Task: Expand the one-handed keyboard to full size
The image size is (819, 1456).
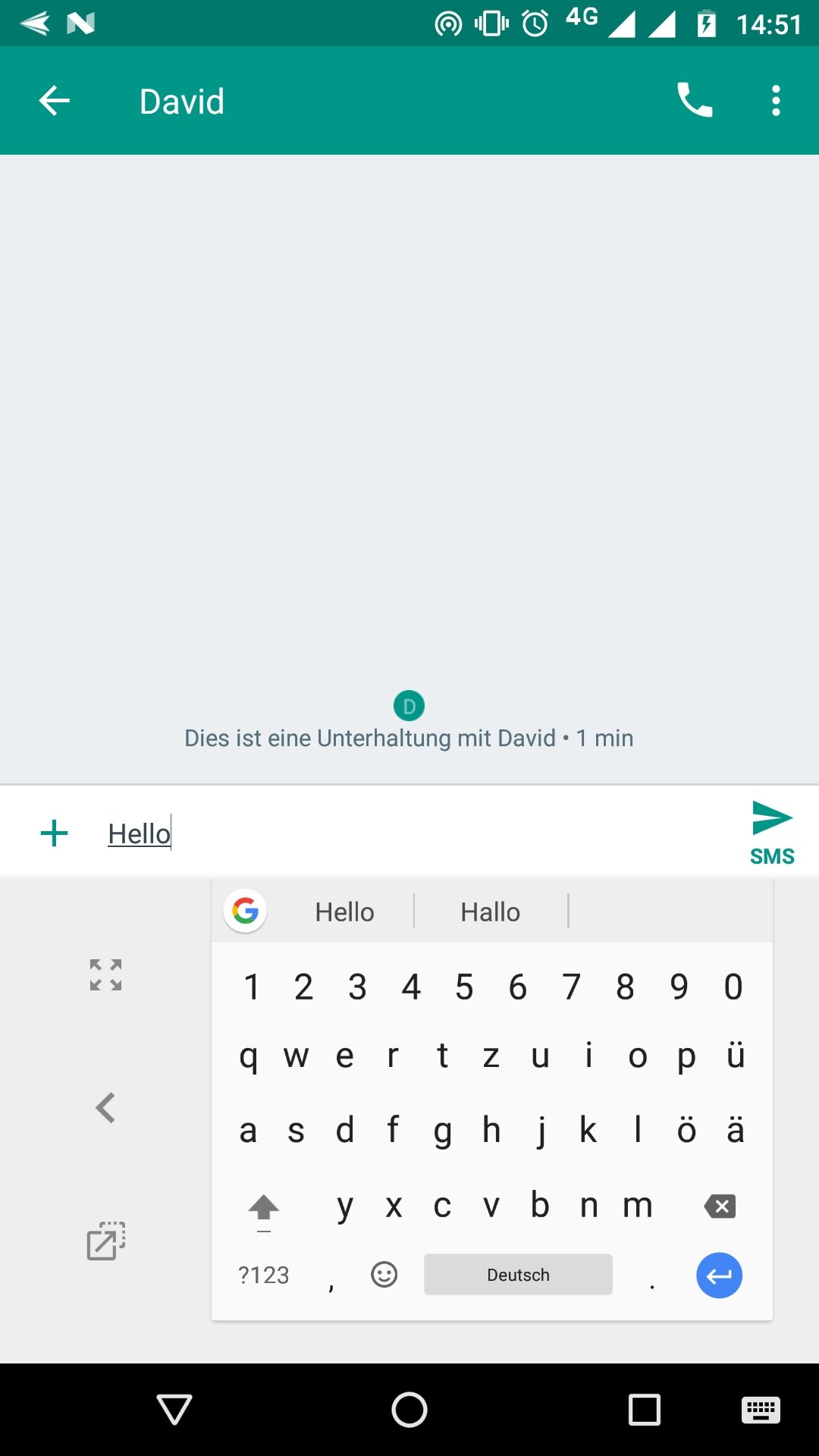Action: [x=105, y=975]
